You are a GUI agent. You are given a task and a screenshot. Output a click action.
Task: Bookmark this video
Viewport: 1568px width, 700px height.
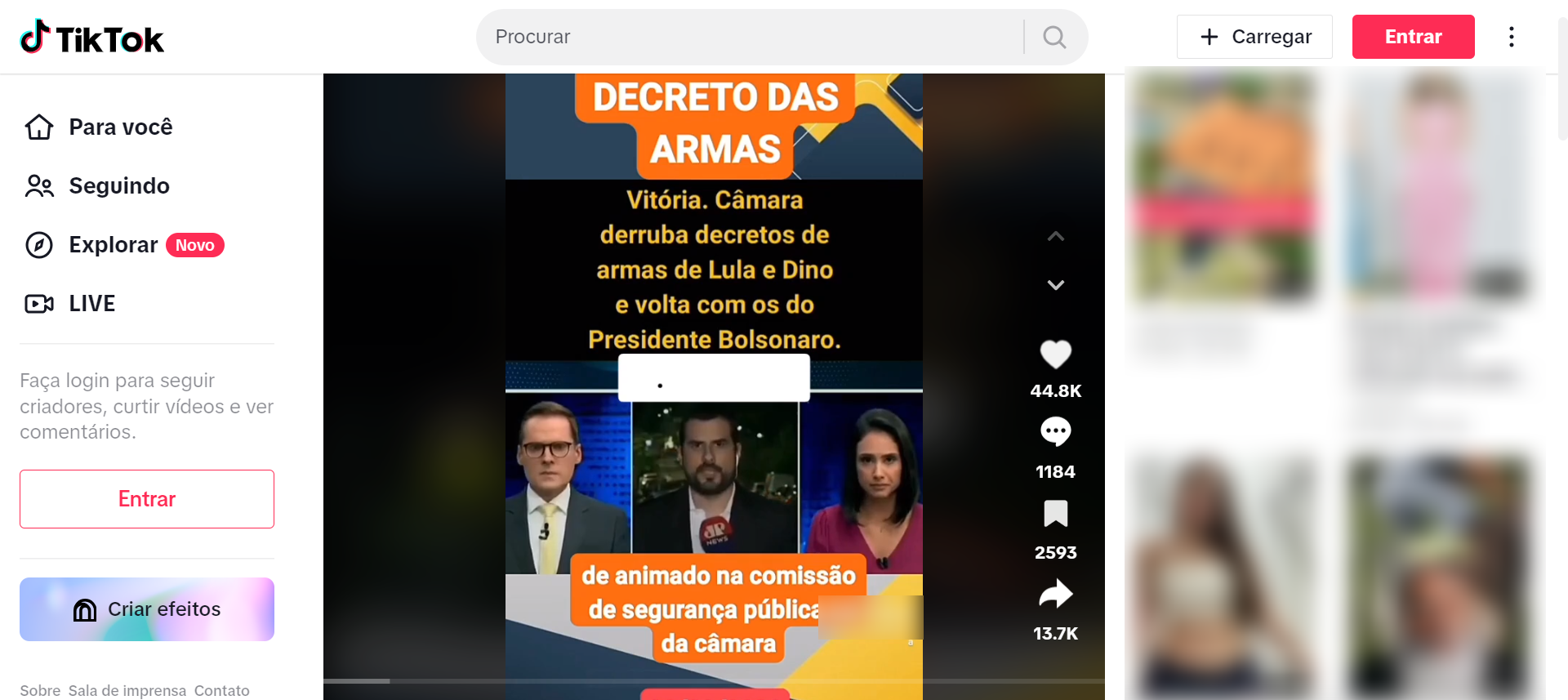[x=1056, y=514]
